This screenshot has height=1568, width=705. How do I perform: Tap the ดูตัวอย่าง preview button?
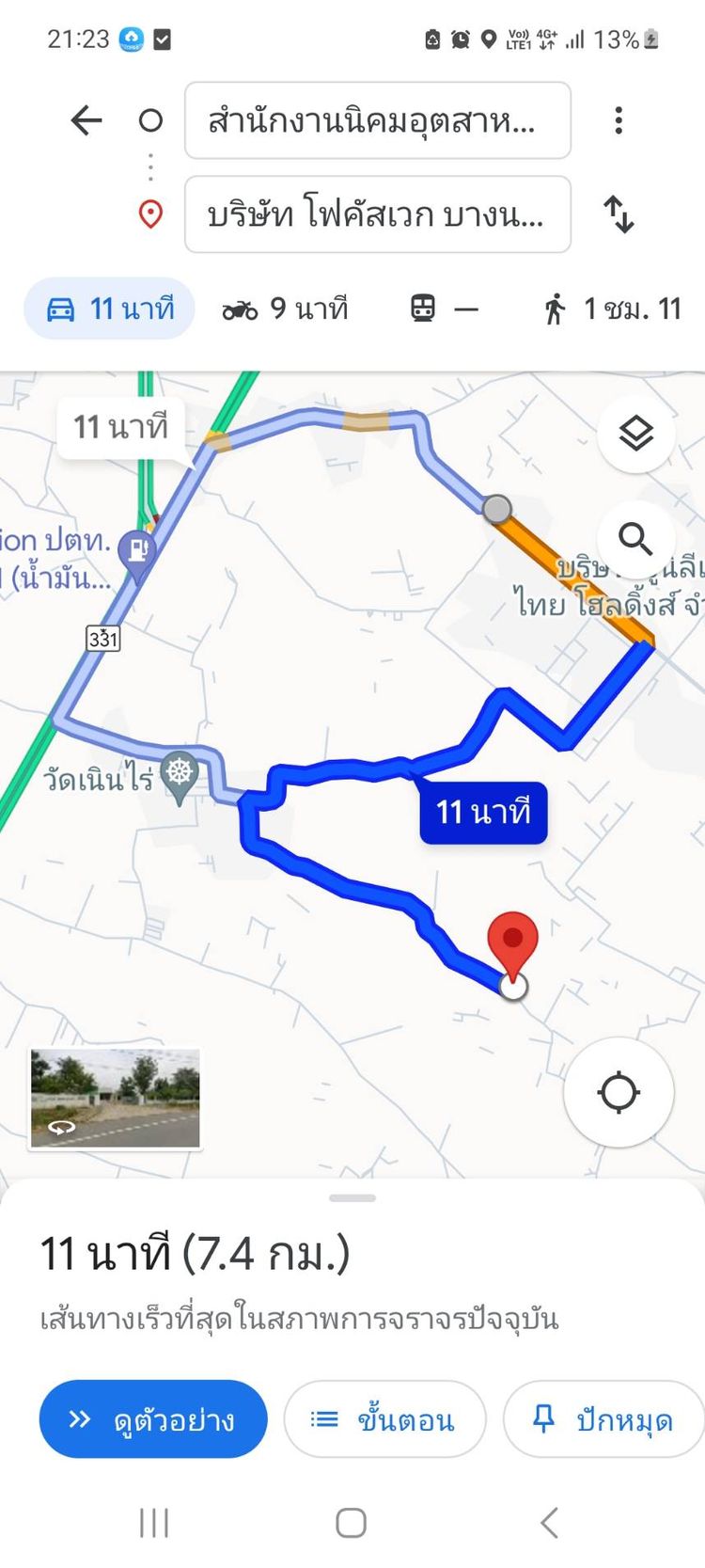point(153,1418)
